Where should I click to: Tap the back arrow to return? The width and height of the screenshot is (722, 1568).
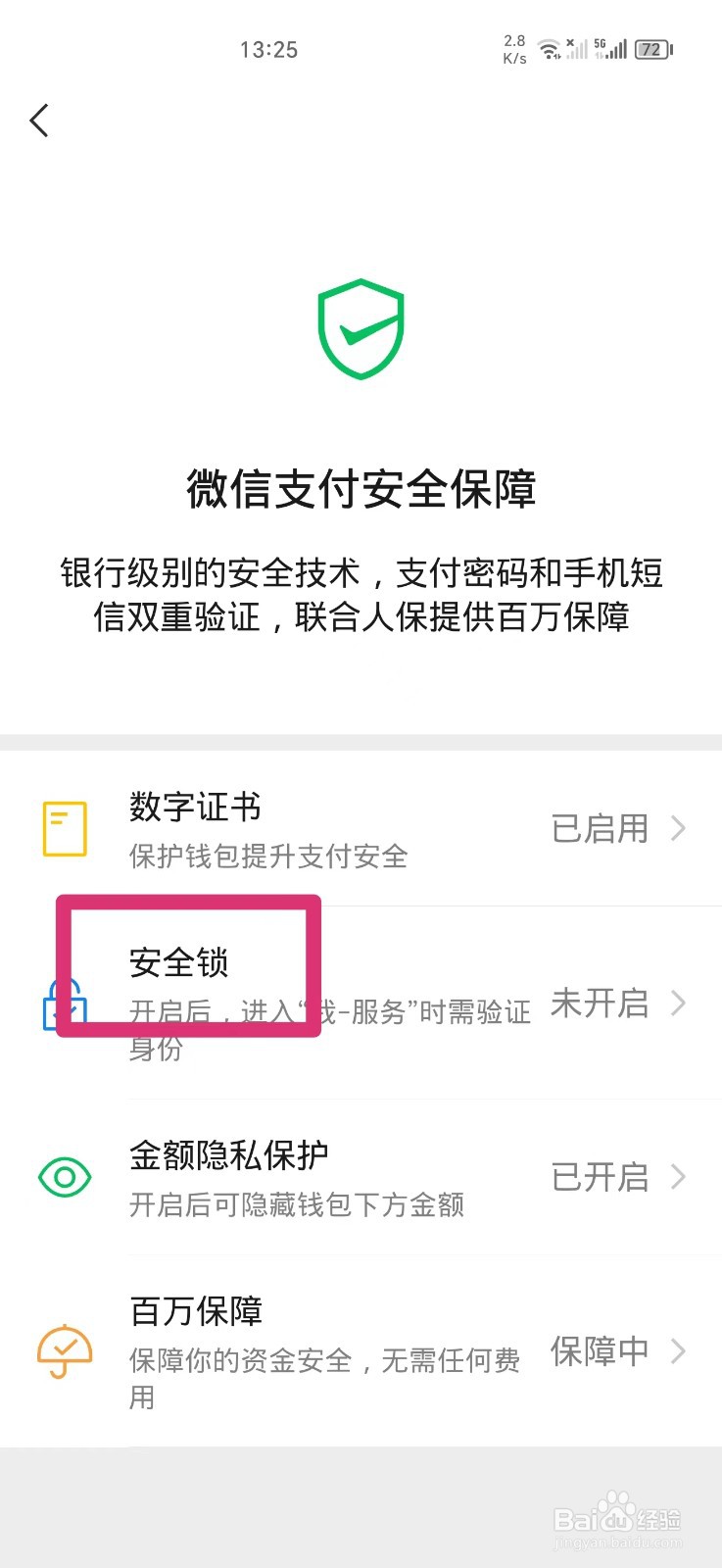38,120
